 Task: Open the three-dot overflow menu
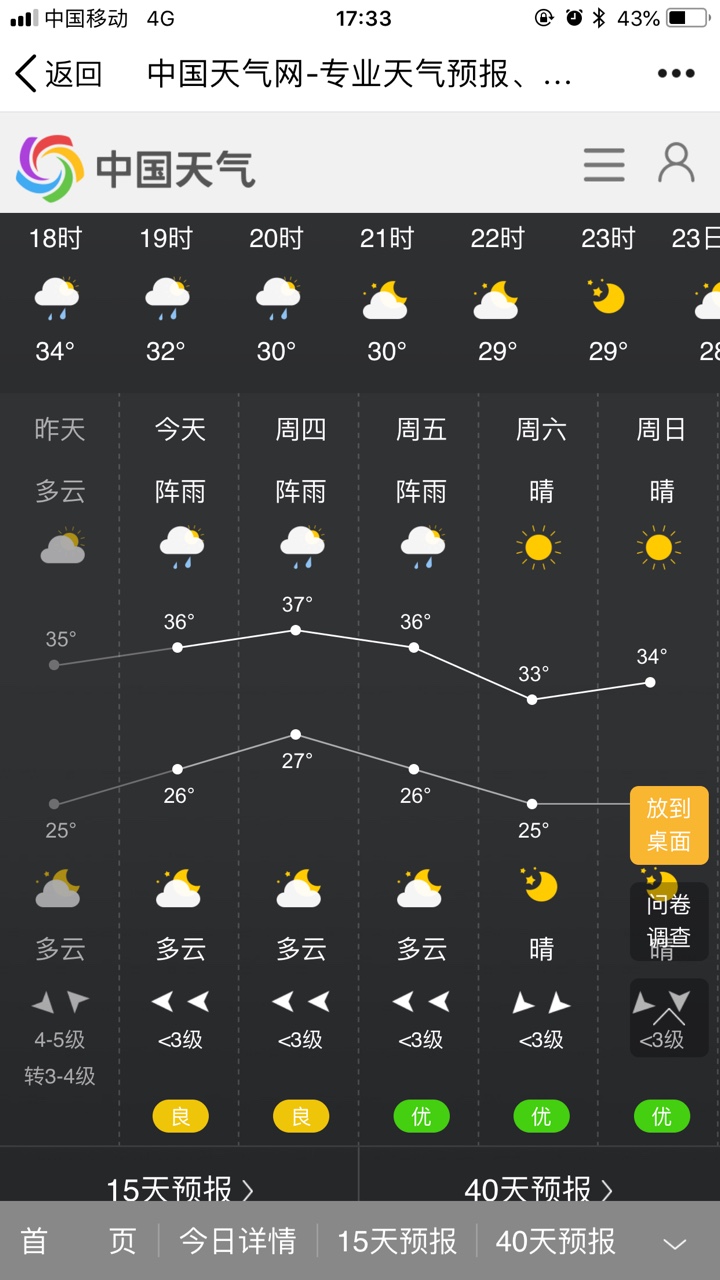(x=676, y=73)
